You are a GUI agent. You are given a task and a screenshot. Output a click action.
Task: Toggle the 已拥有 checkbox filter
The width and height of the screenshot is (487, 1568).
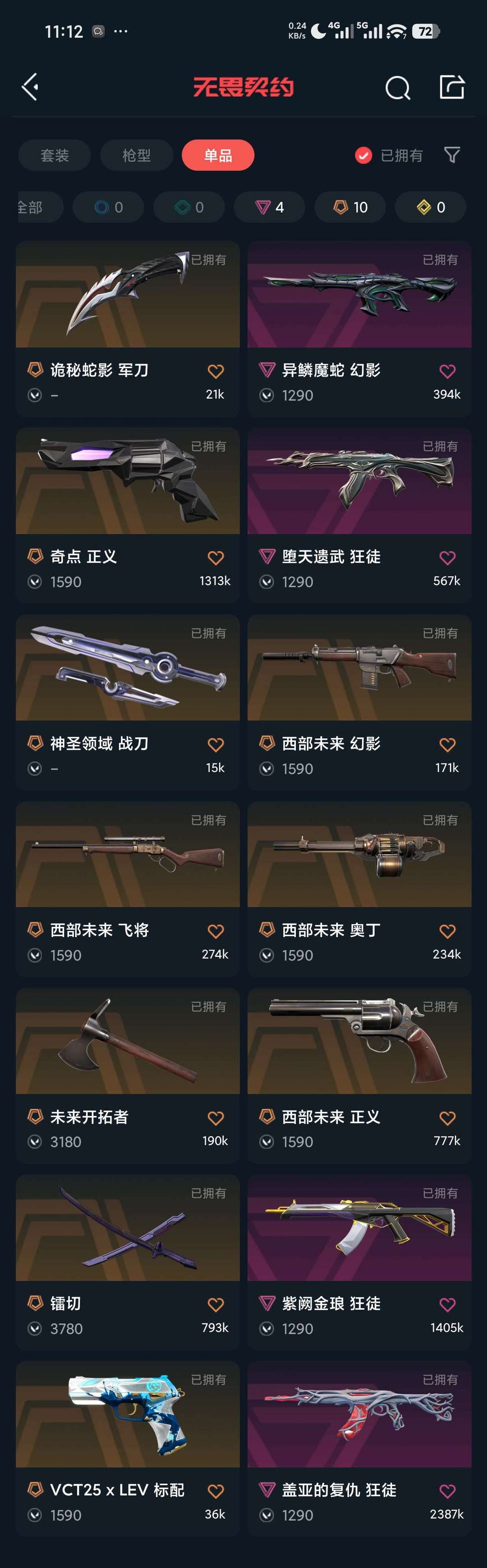point(363,156)
